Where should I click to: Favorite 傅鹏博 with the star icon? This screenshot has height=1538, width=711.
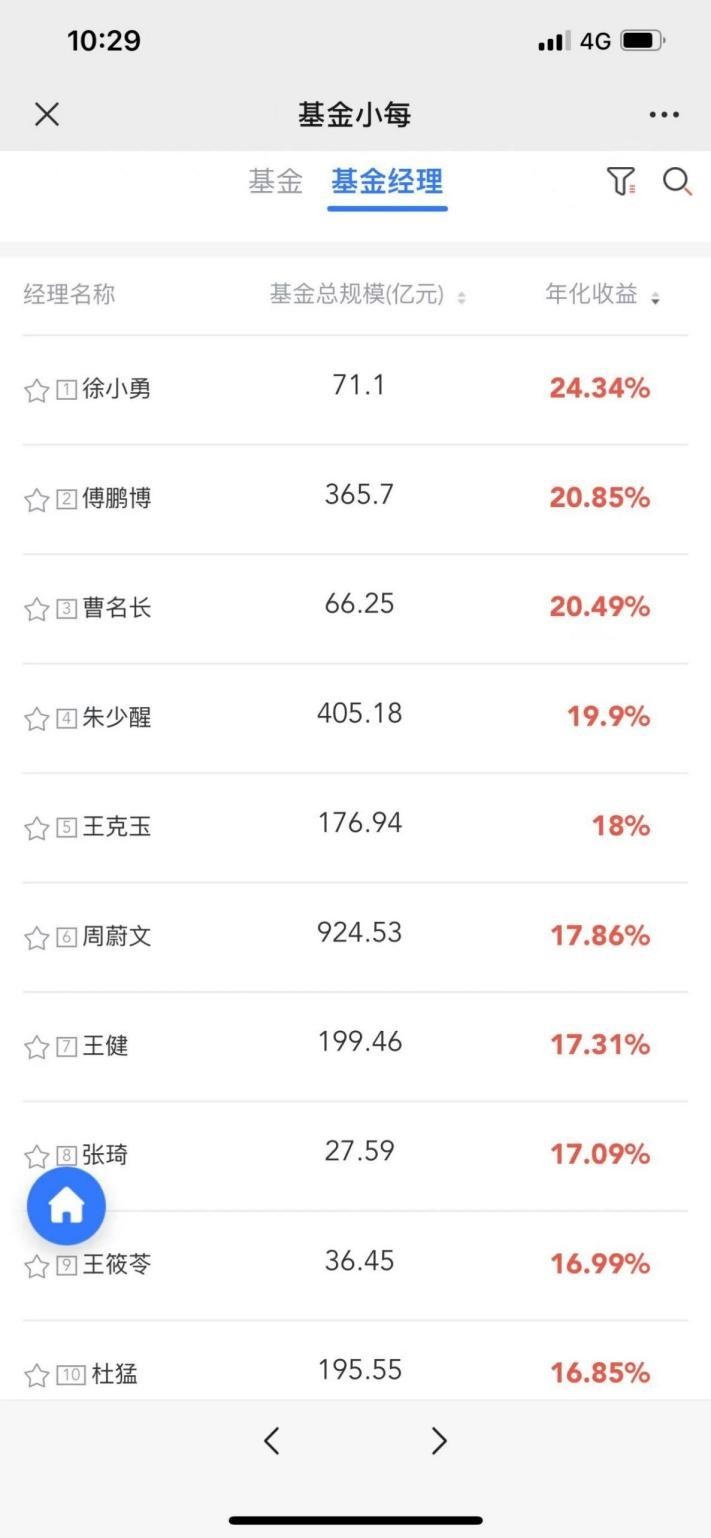pos(36,500)
